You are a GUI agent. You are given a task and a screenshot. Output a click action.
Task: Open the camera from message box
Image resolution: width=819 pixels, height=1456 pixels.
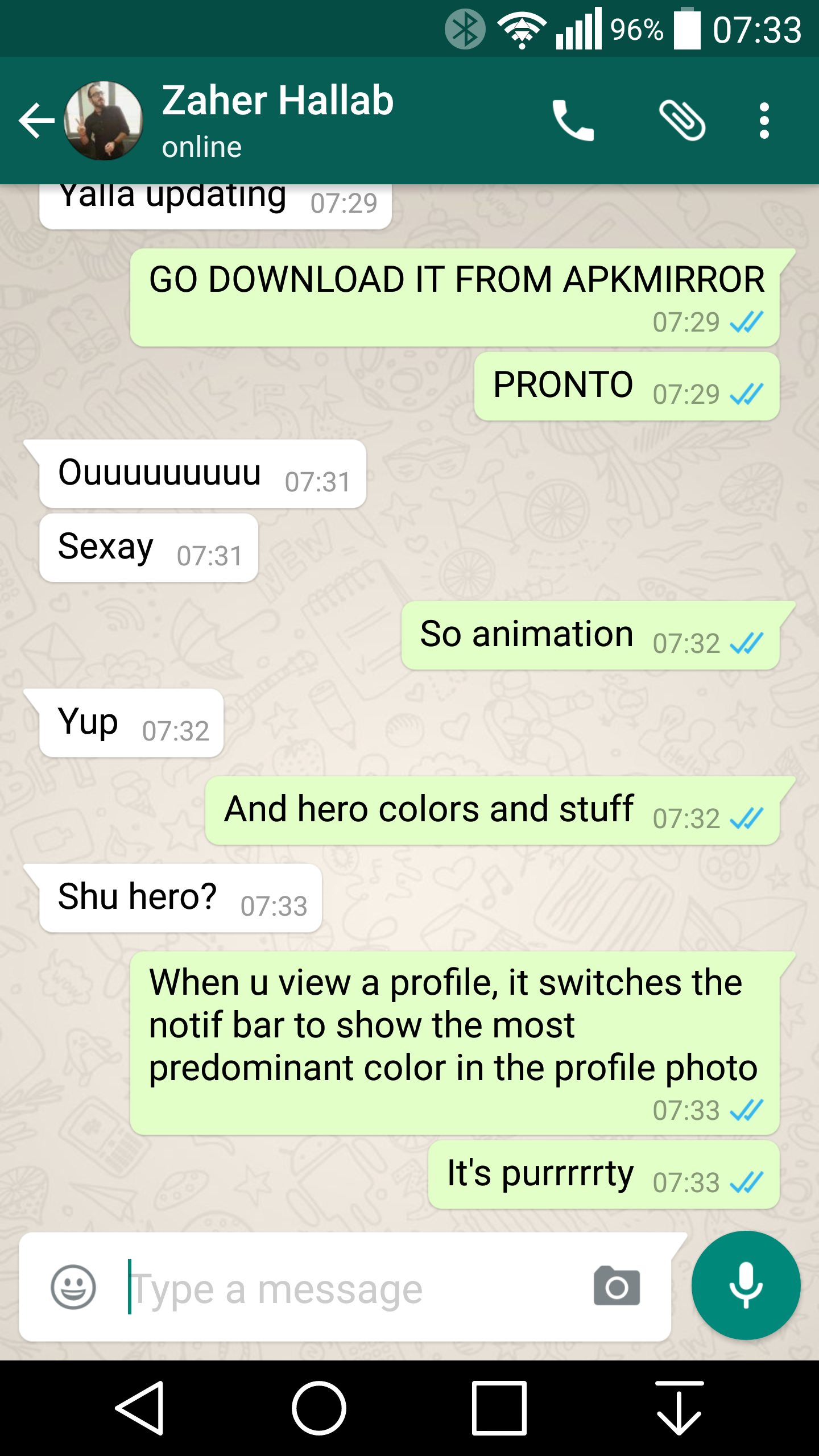[617, 1287]
